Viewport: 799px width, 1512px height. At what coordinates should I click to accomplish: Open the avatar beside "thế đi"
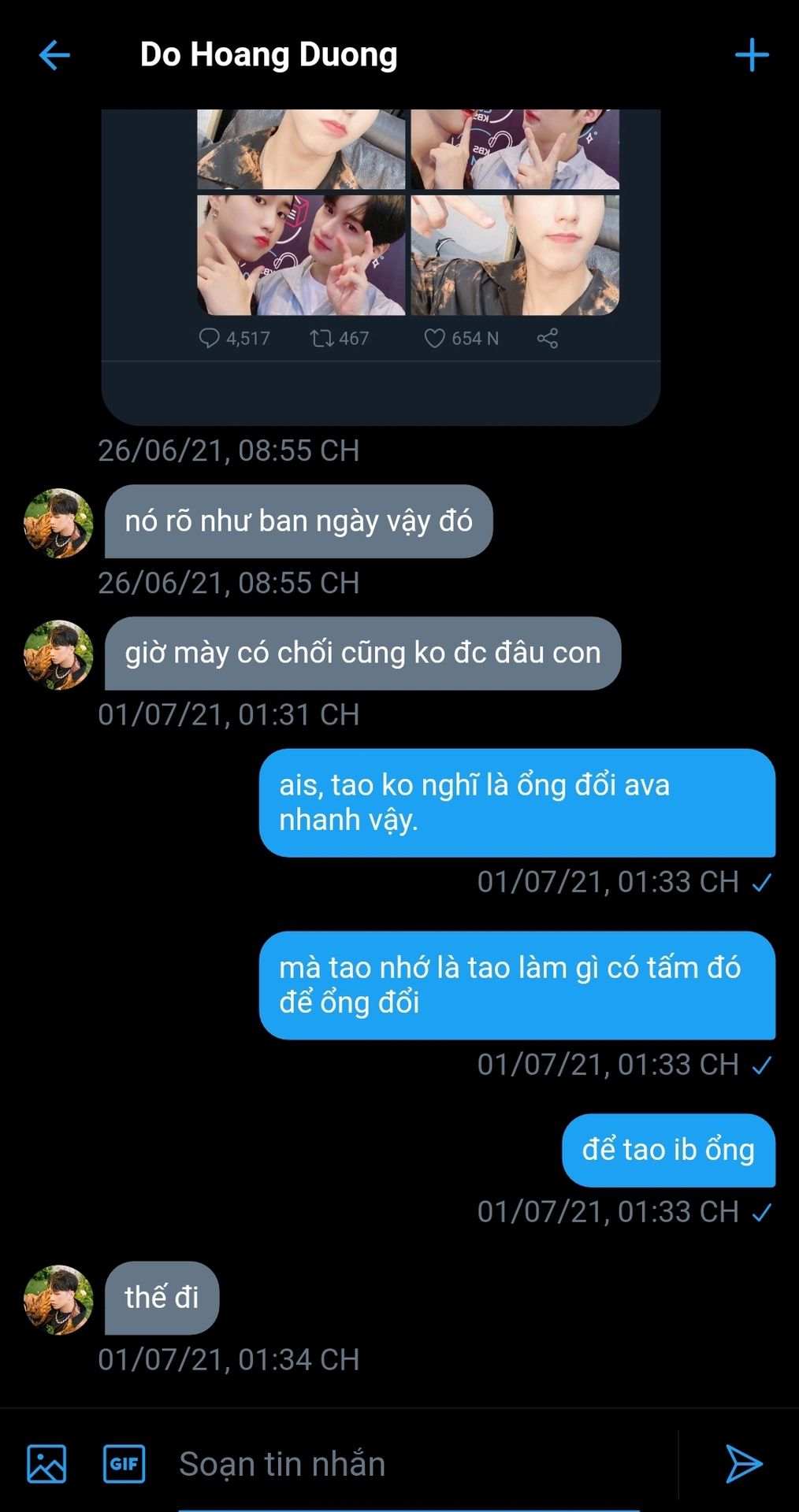58,1299
